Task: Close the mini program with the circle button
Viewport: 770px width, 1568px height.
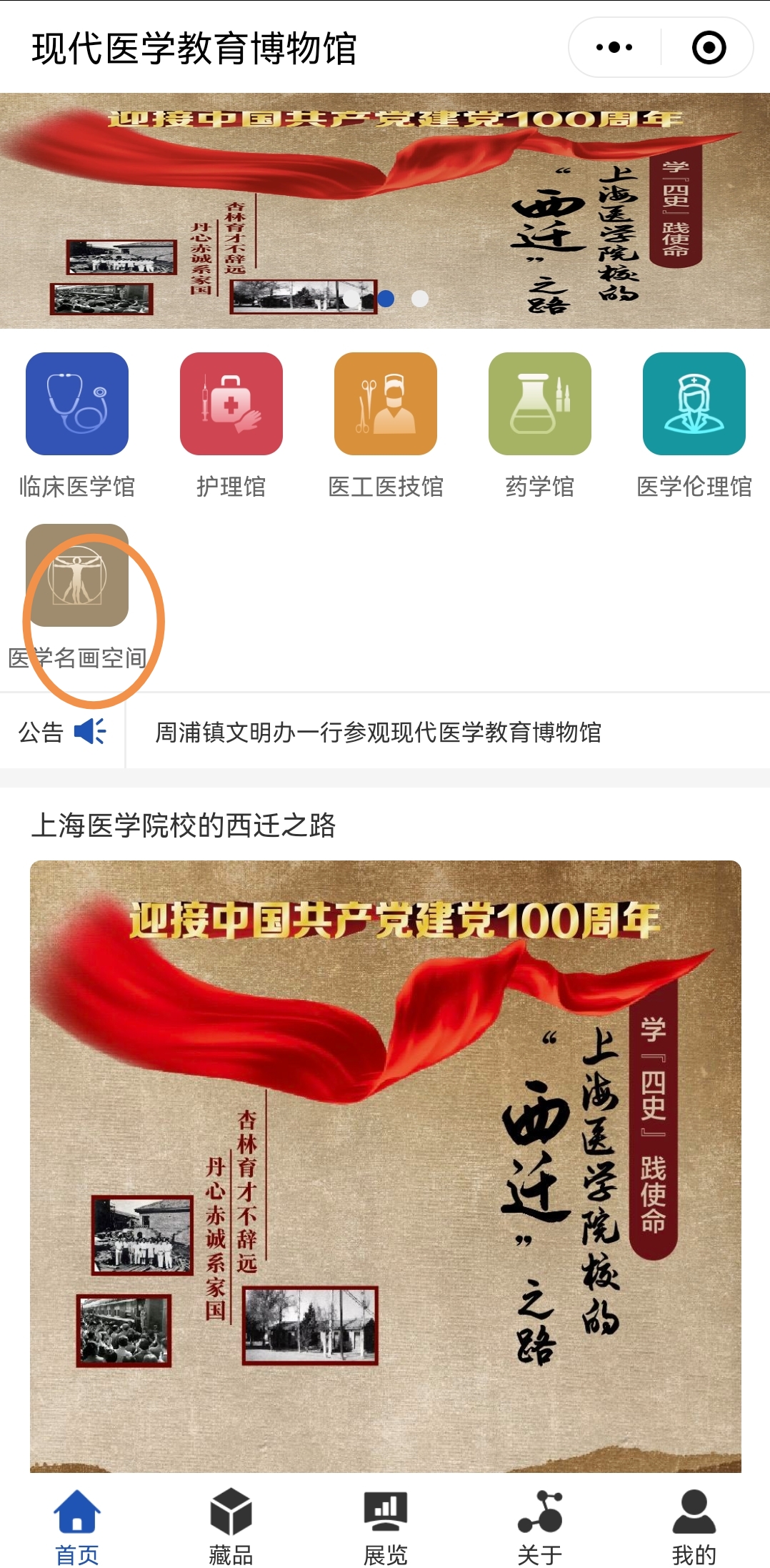Action: coord(709,48)
